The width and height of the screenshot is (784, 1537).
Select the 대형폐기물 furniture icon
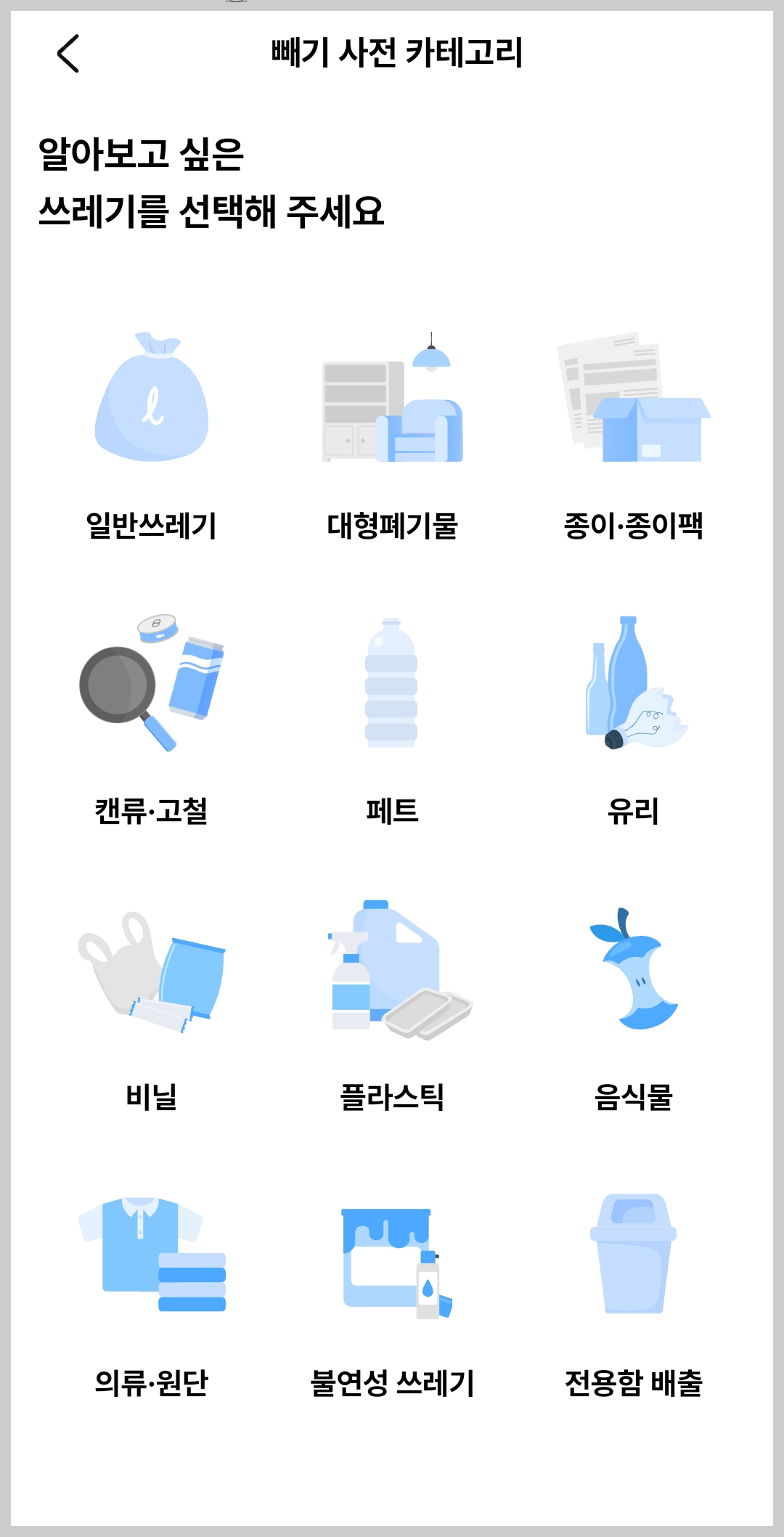click(x=392, y=407)
